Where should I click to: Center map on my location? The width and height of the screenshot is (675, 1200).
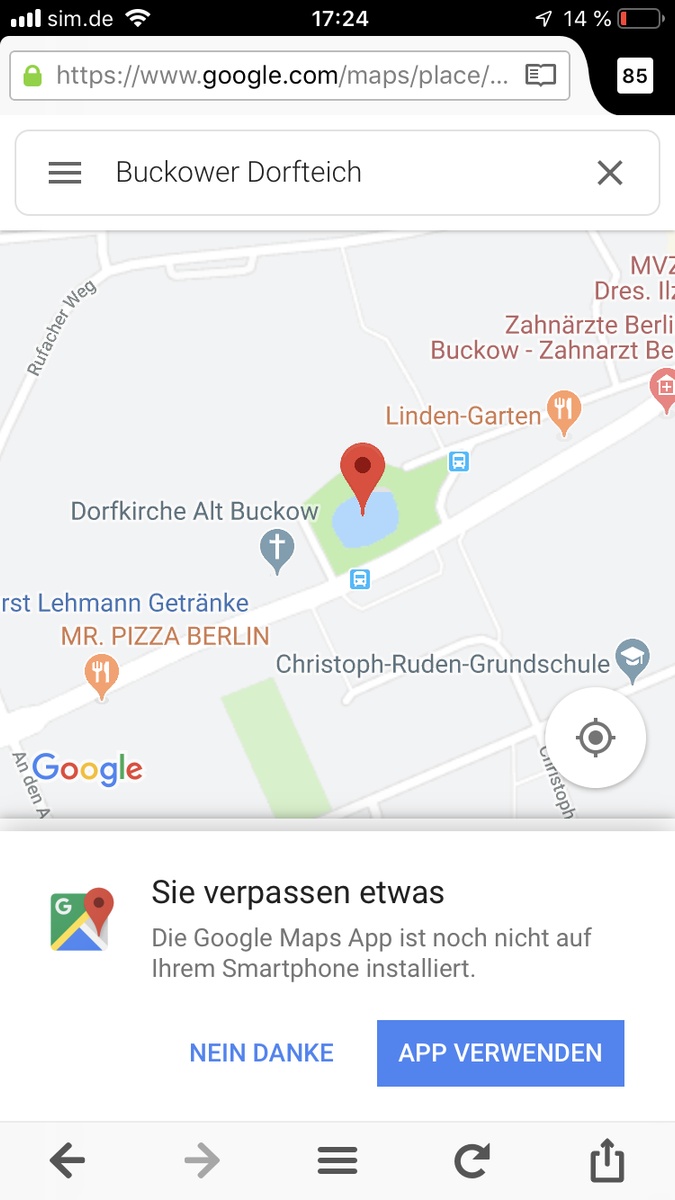595,738
